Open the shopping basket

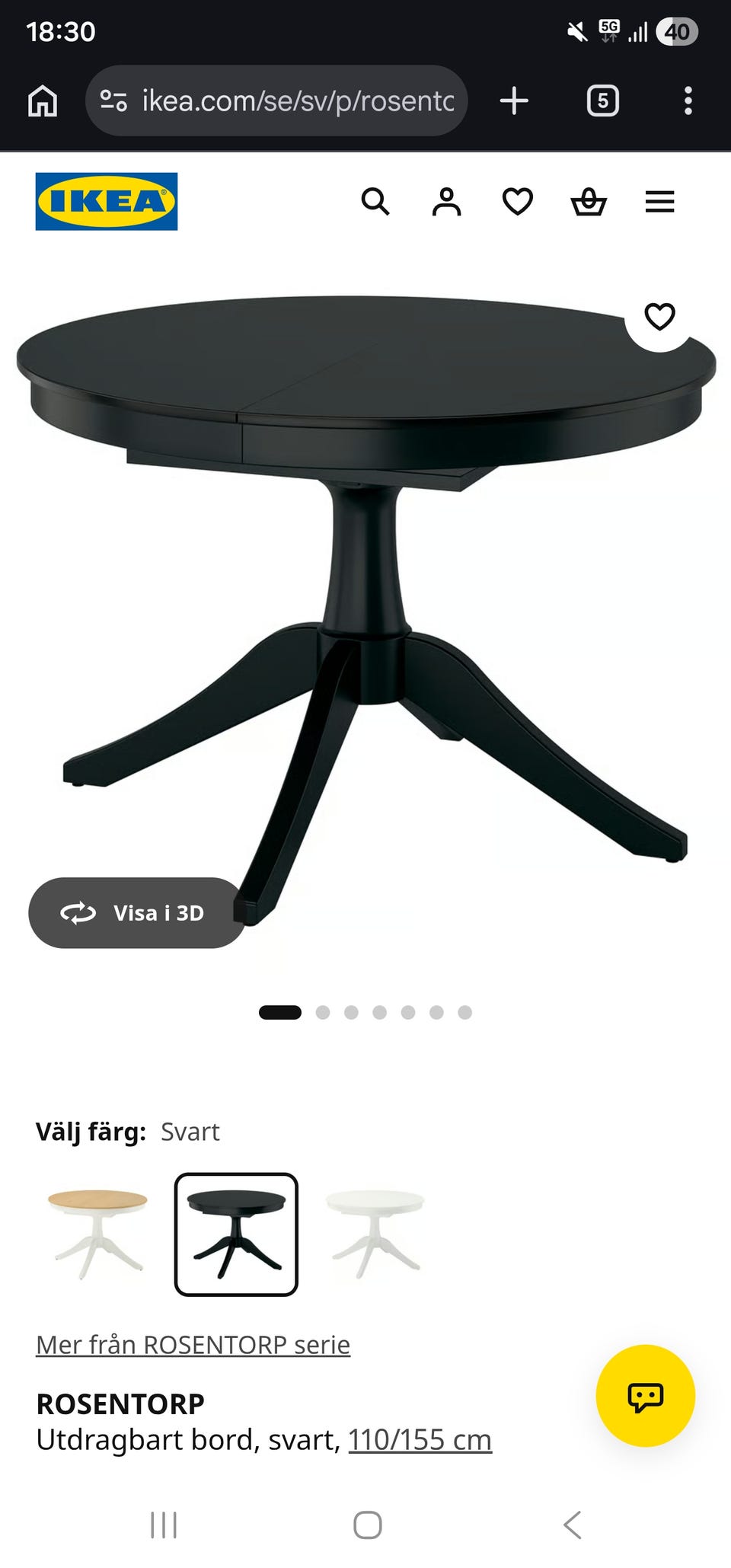(589, 202)
